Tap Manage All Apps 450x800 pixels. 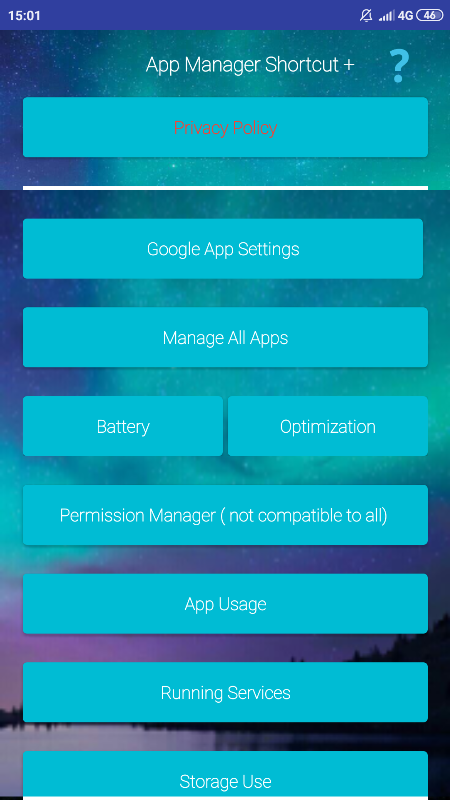tap(225, 337)
